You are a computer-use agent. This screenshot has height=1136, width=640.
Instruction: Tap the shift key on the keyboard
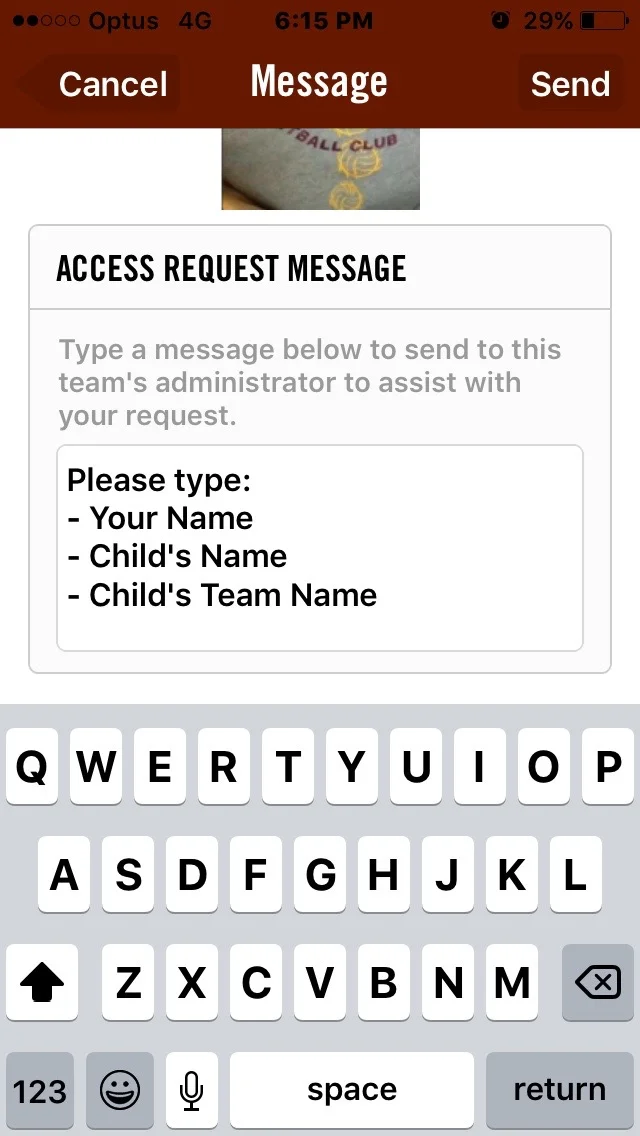pyautogui.click(x=42, y=983)
